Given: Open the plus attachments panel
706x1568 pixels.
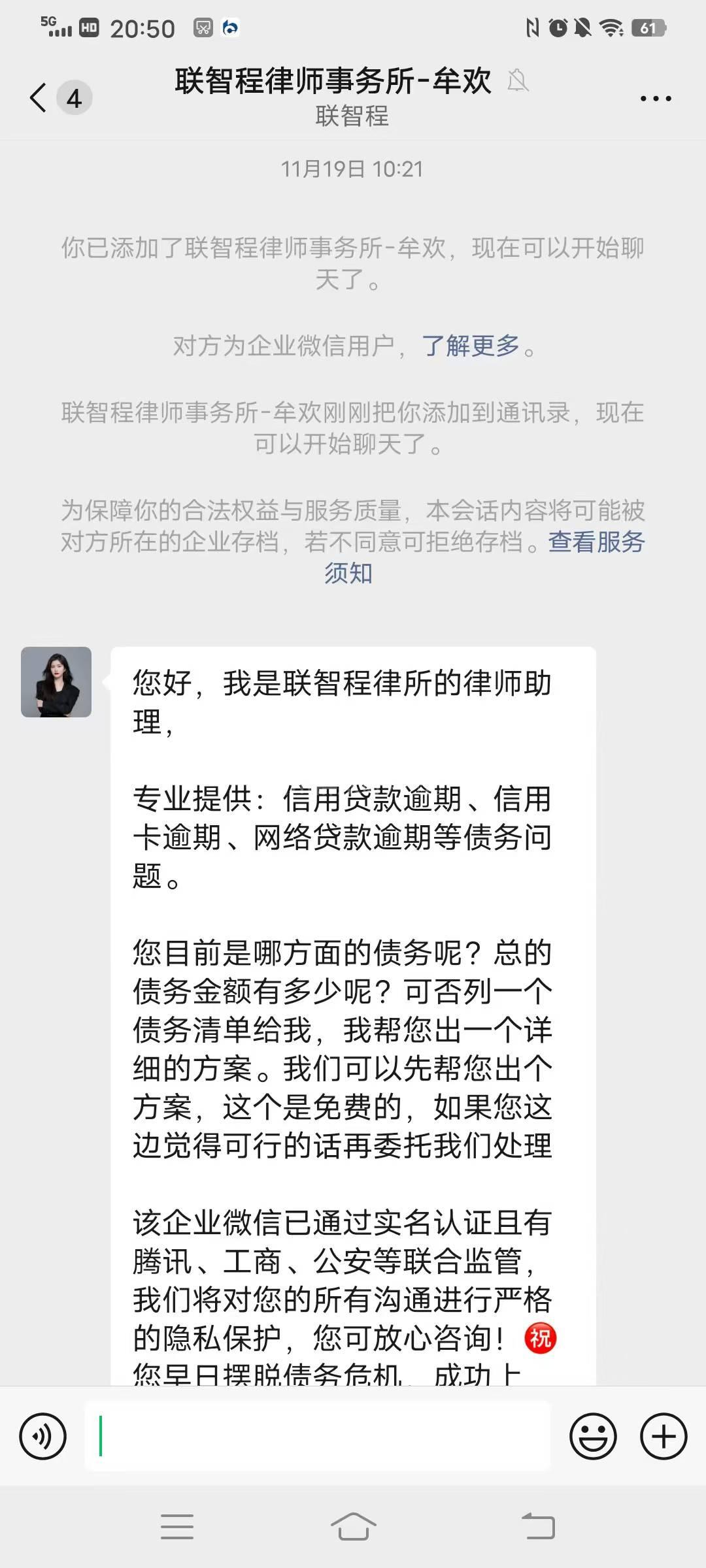Looking at the screenshot, I should coord(664,1437).
